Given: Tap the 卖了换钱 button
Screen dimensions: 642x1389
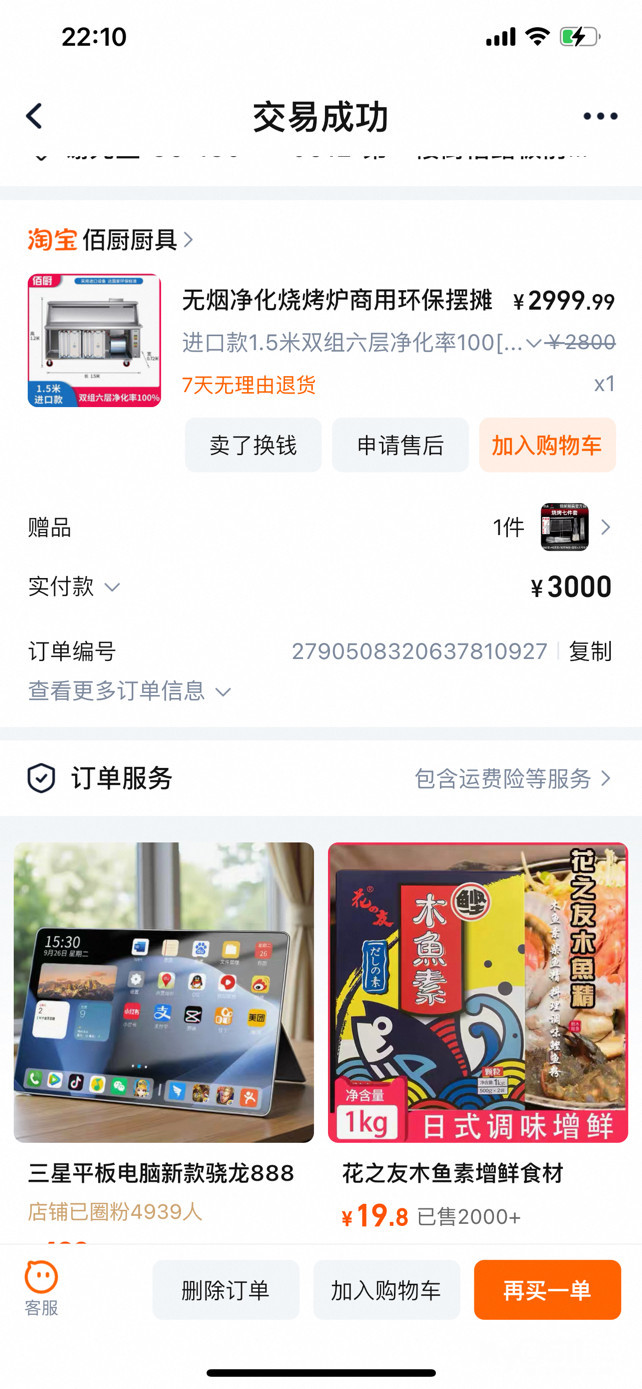Looking at the screenshot, I should pyautogui.click(x=253, y=445).
